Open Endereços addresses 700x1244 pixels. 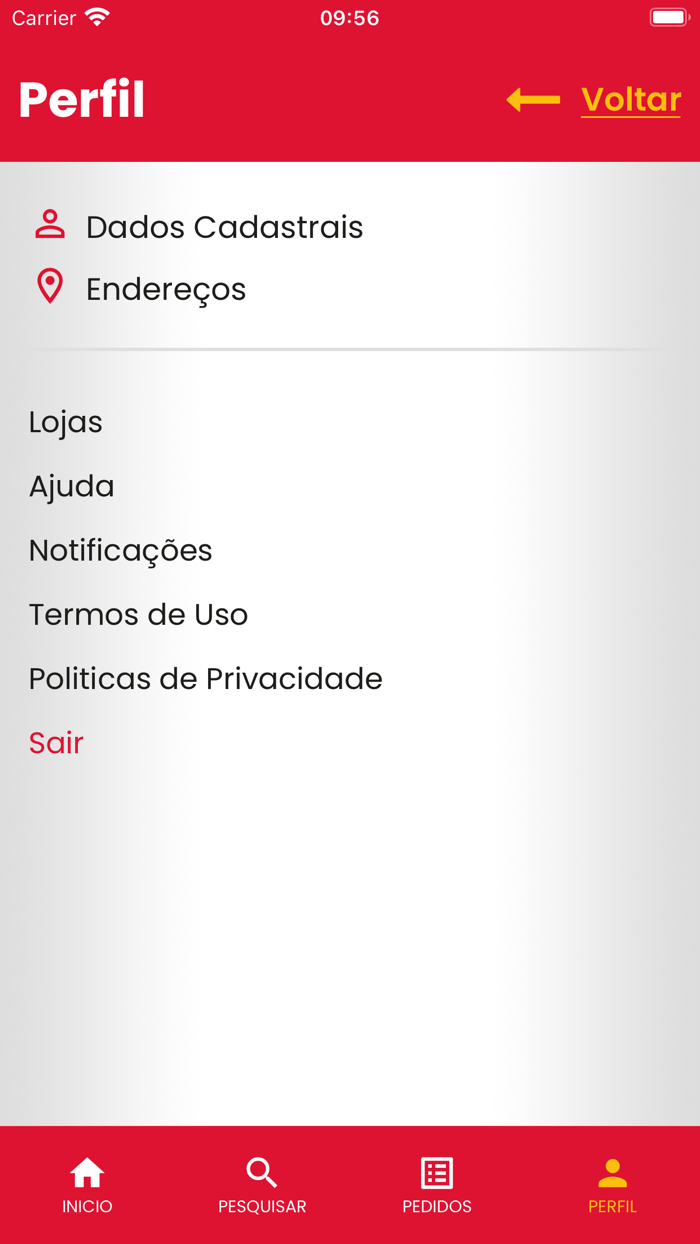165,289
